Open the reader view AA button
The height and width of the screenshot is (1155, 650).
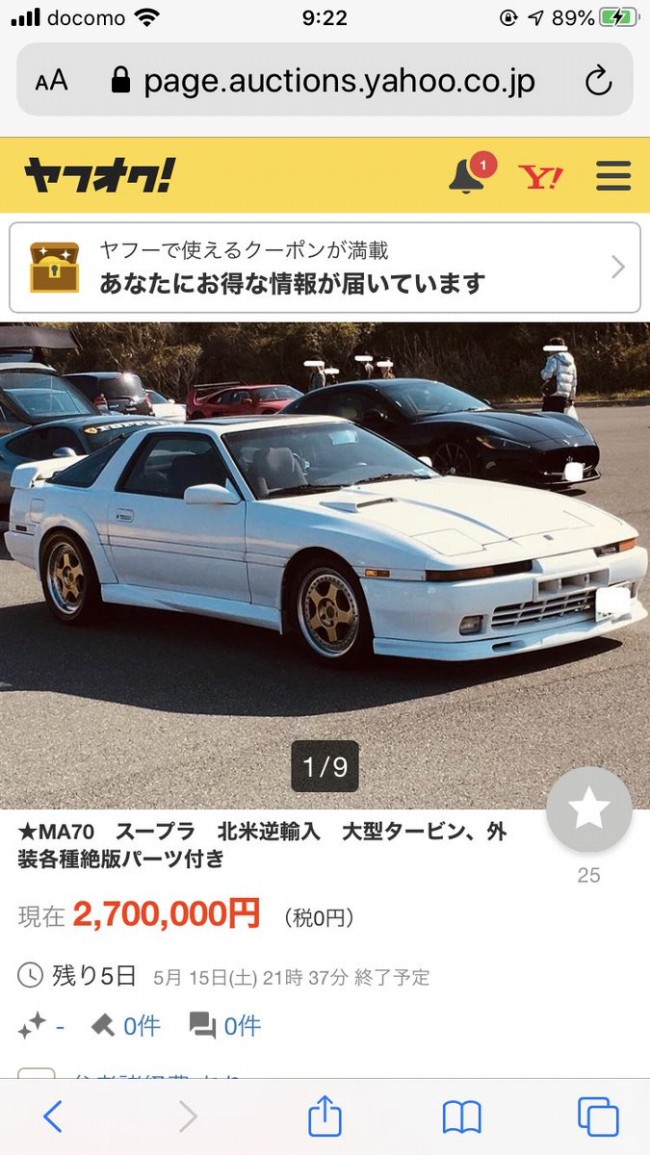click(51, 81)
